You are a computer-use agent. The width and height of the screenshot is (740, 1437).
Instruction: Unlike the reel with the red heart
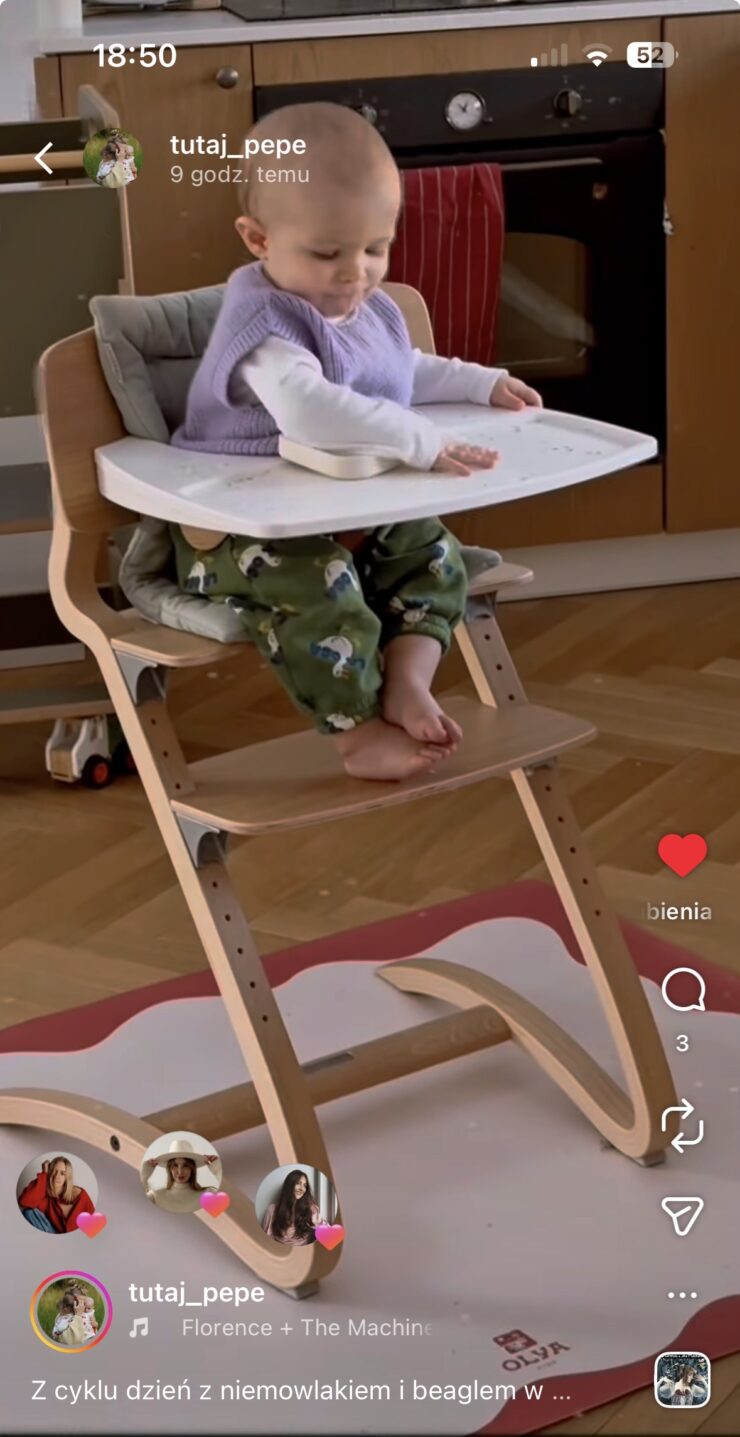point(682,856)
